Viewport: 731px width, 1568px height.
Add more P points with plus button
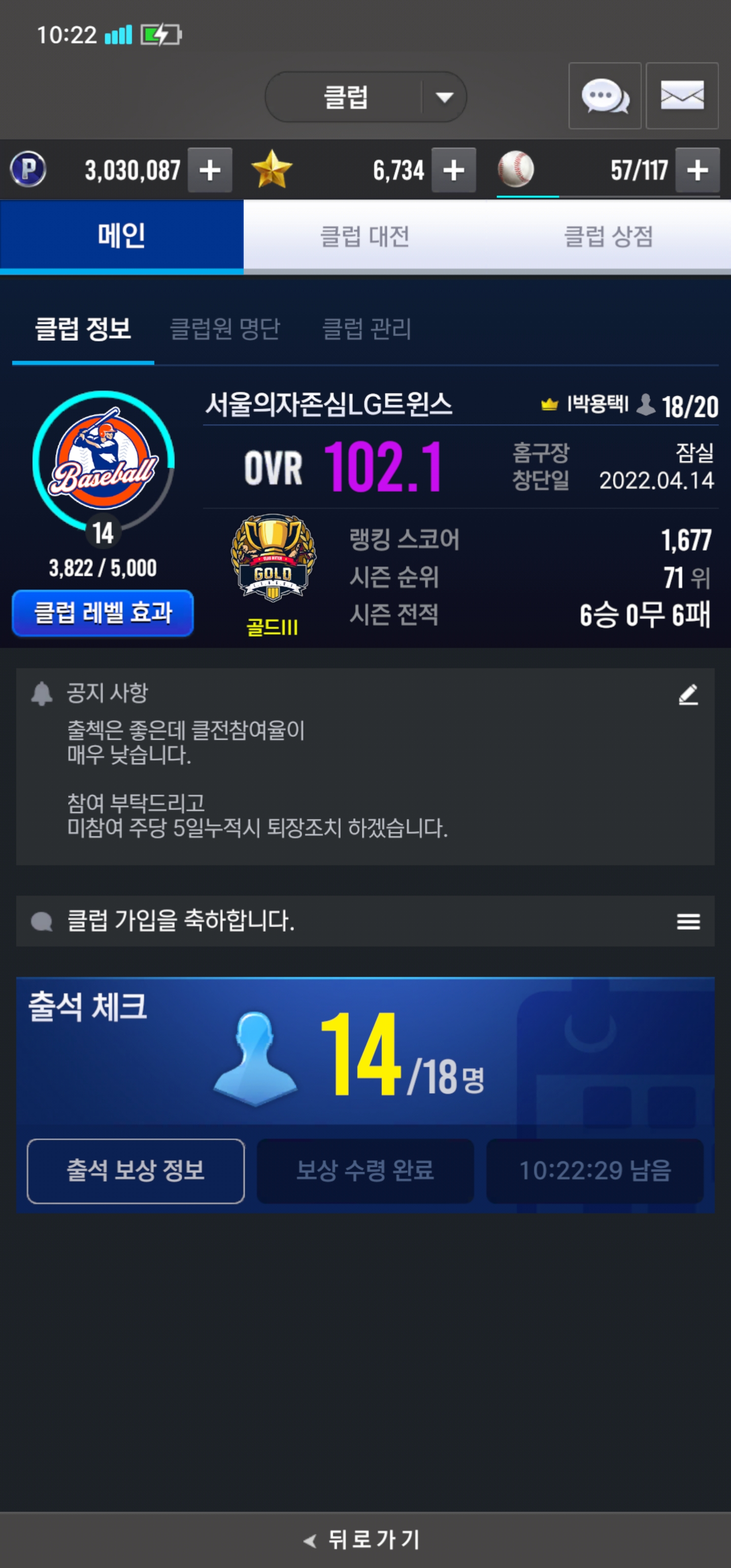[209, 170]
